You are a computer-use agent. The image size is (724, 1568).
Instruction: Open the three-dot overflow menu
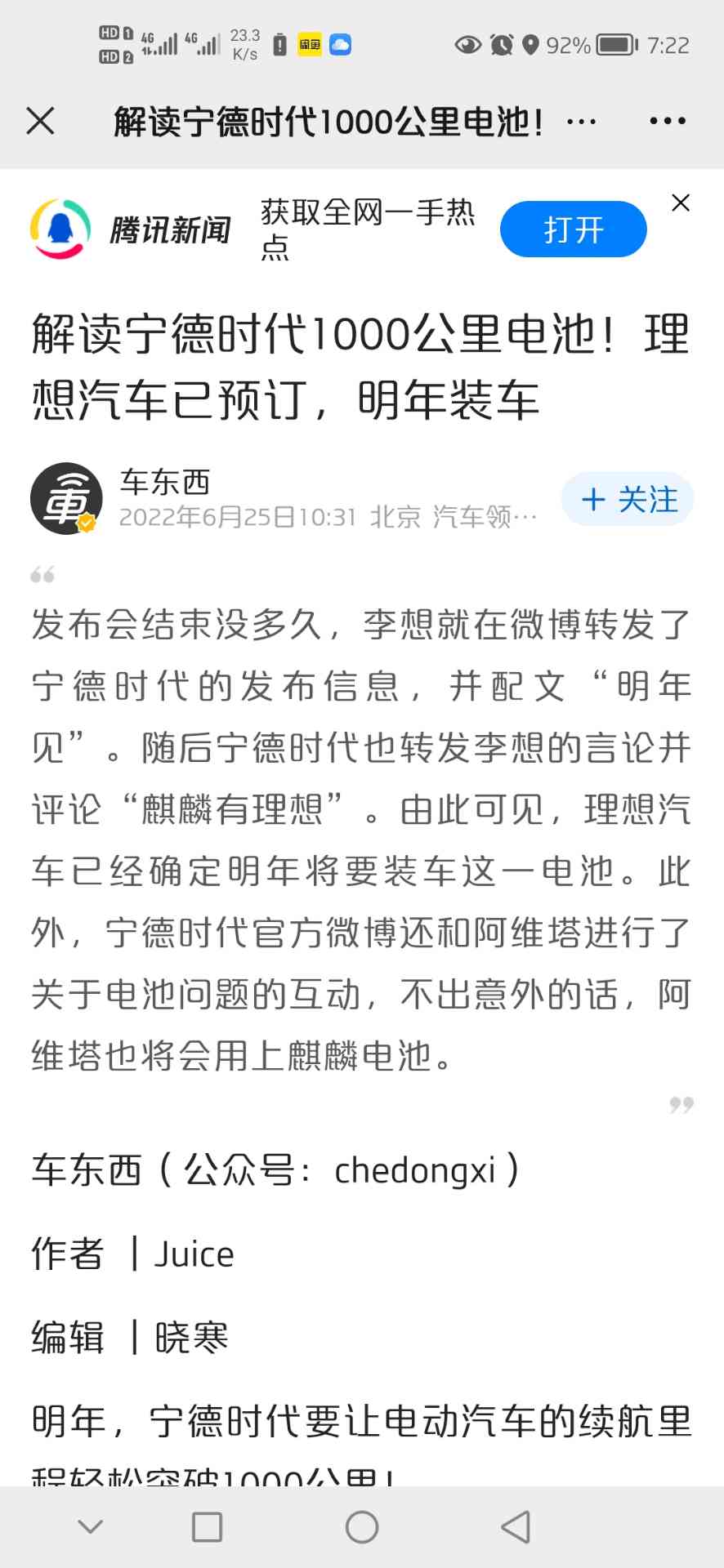tap(667, 121)
